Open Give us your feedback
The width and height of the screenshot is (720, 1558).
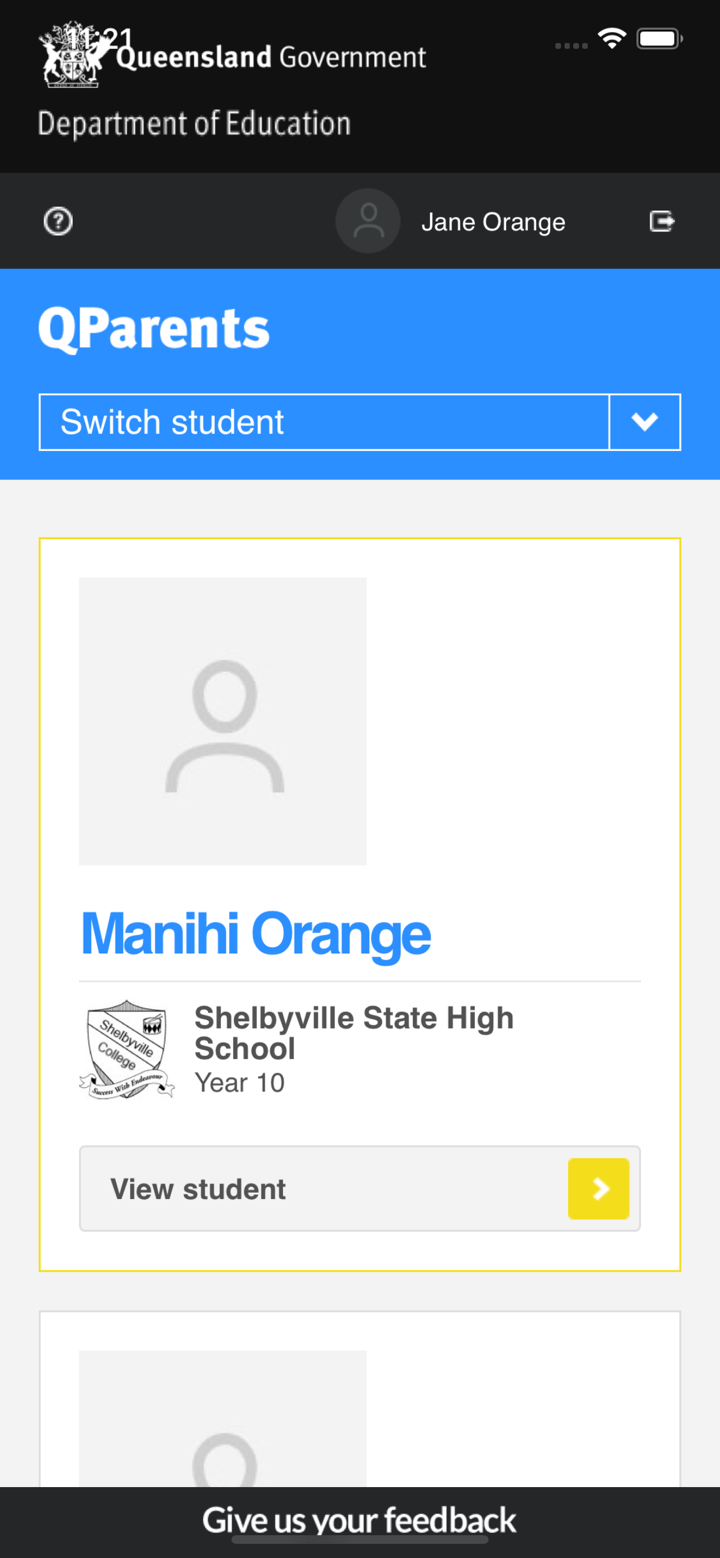click(360, 1520)
